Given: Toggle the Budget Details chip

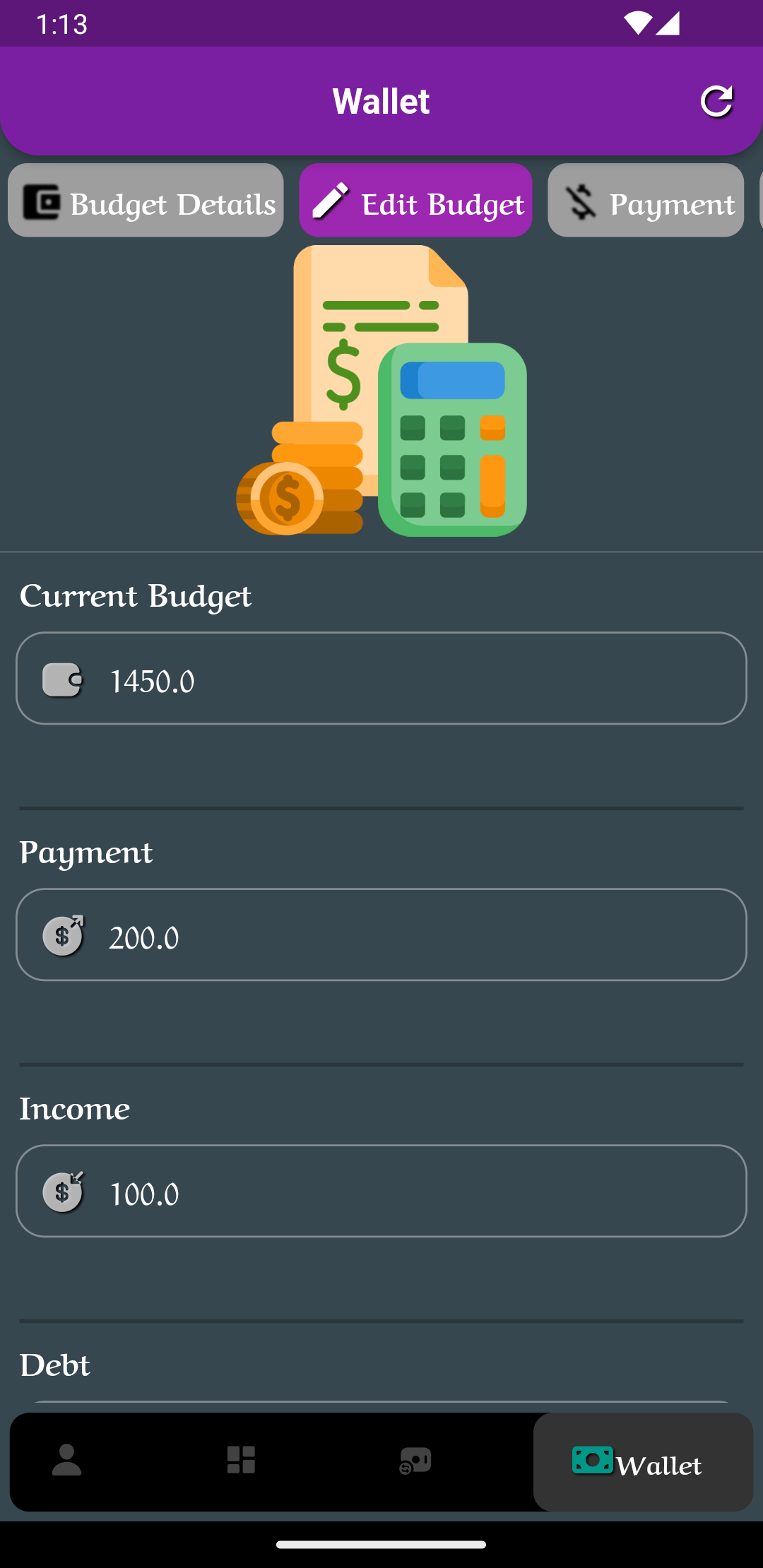Looking at the screenshot, I should click(x=145, y=200).
